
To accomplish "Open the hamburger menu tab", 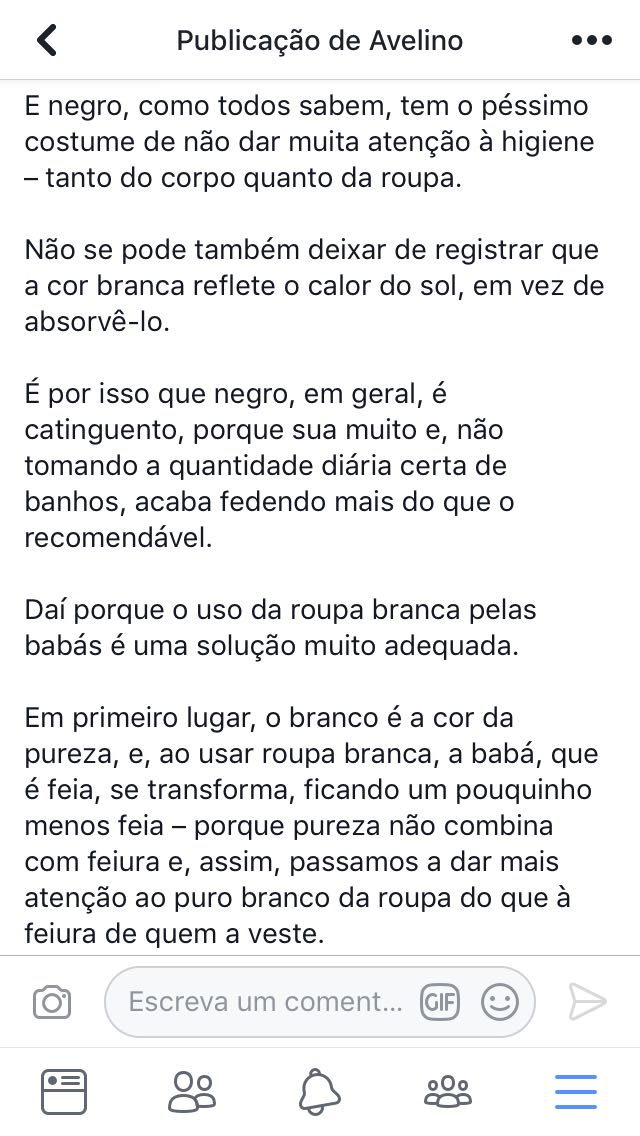I will point(576,1092).
